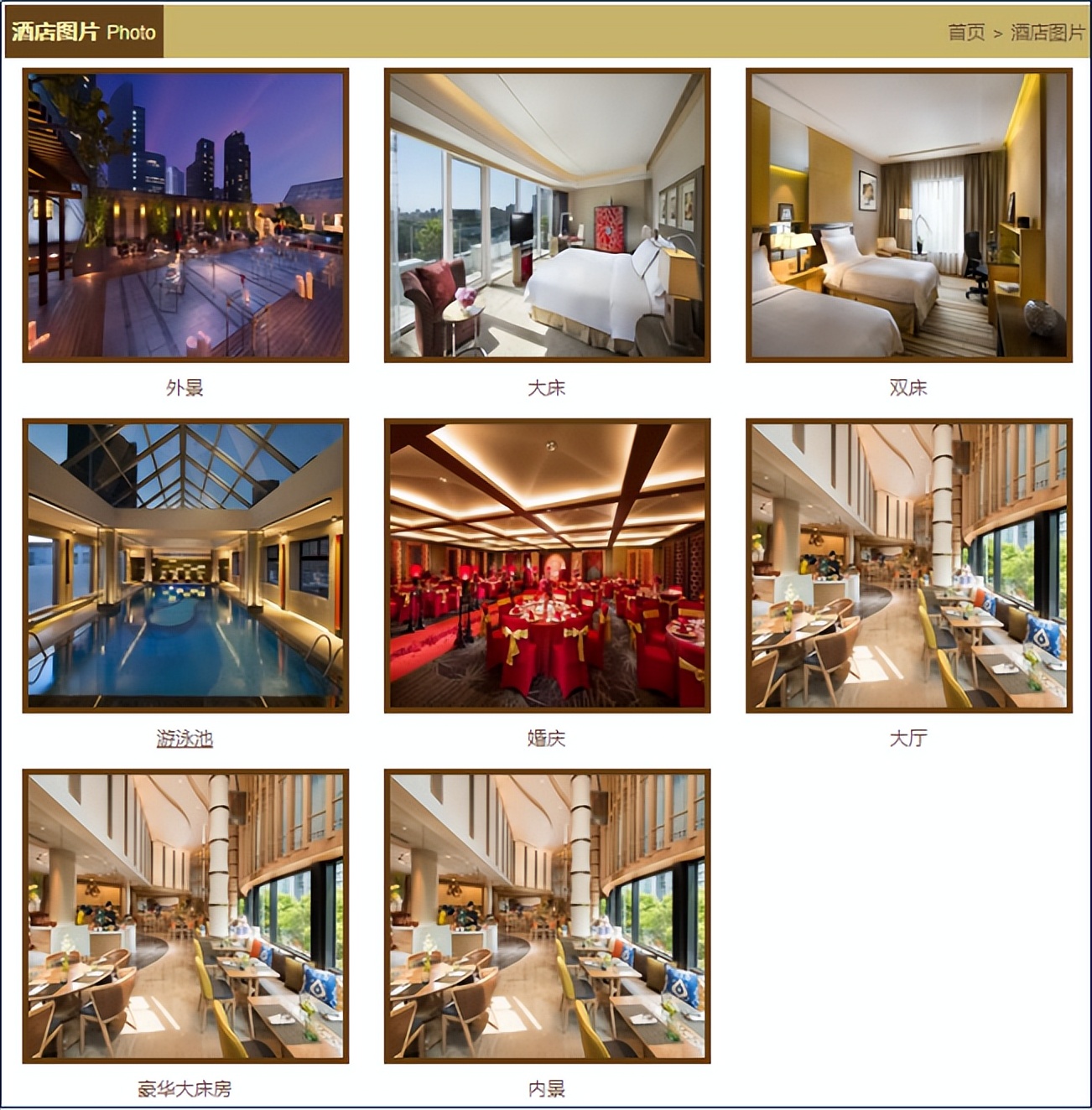Open the 豪华大床房 photo
The width and height of the screenshot is (1092, 1110).
point(185,916)
